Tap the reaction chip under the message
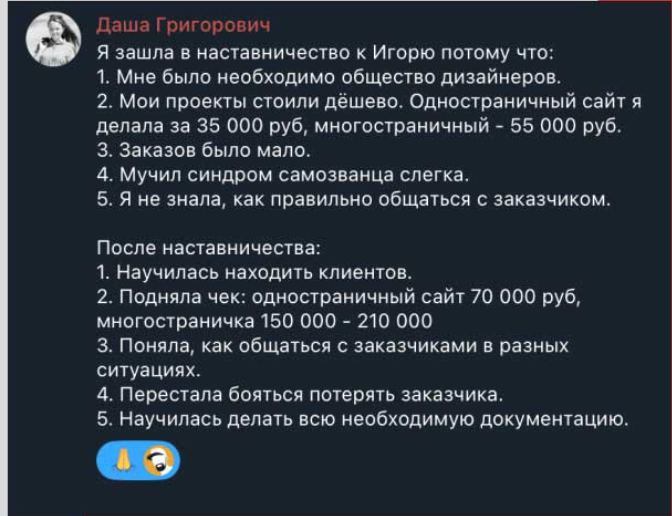Image resolution: width=672 pixels, height=516 pixels. (x=138, y=461)
